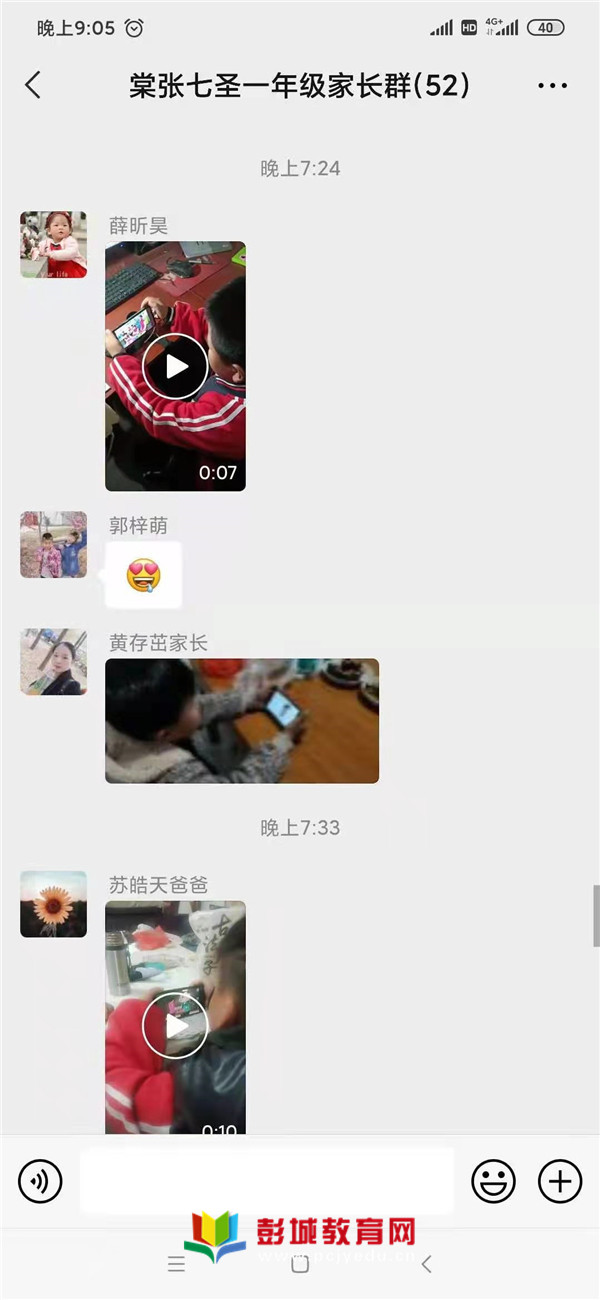The image size is (600, 1300).
Task: Open the emoji picker
Action: 493,1181
